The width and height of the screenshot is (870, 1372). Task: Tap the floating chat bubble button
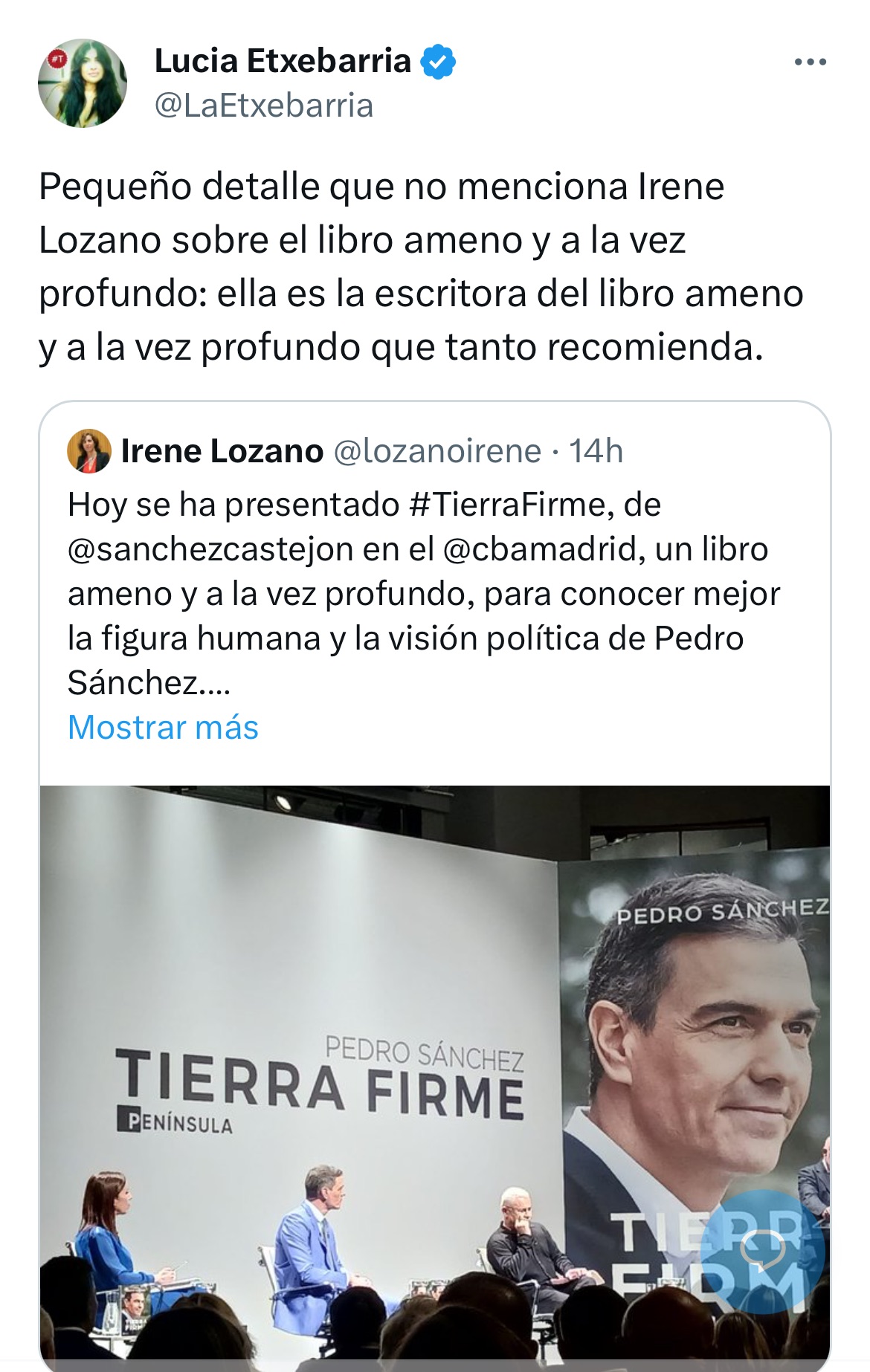[763, 1250]
